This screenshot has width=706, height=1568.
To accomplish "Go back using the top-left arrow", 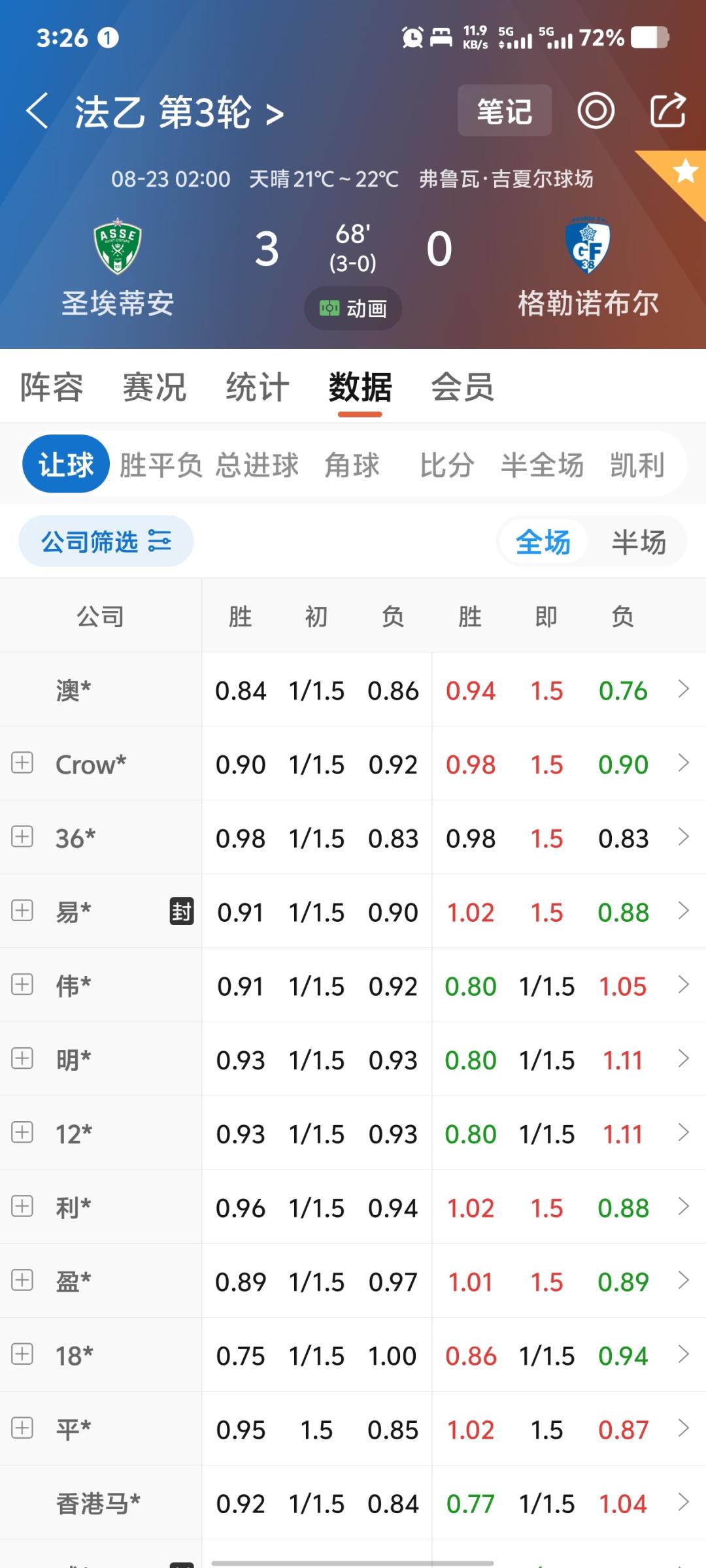I will 37,111.
